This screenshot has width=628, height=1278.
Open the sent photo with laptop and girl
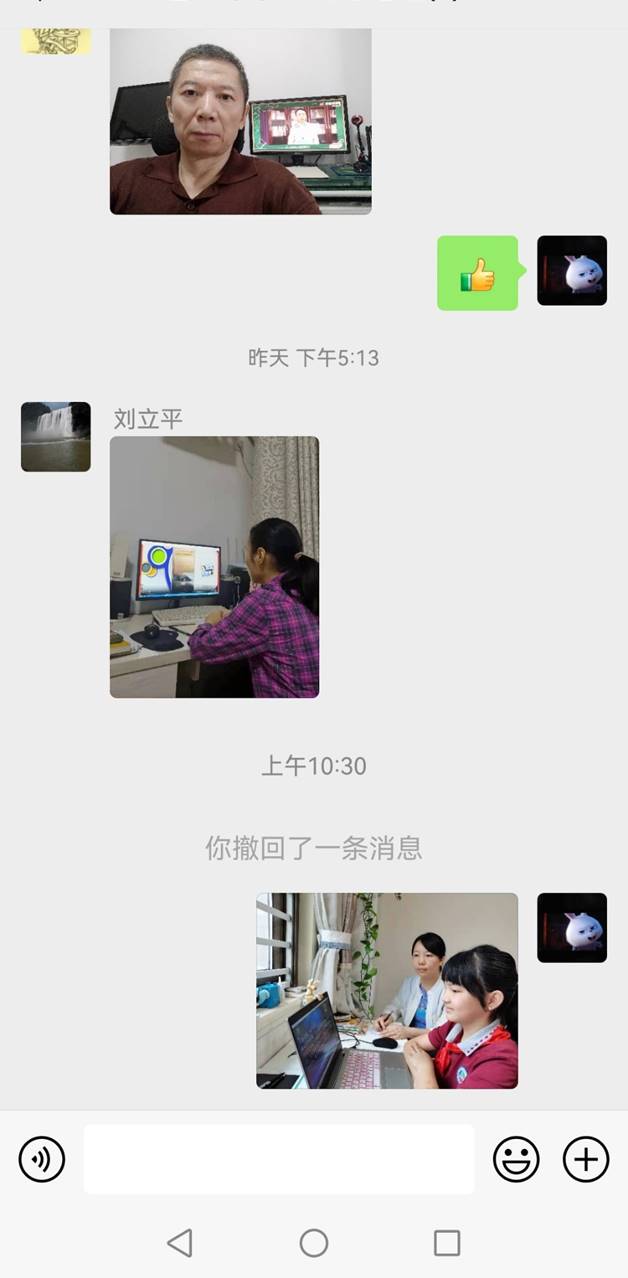[387, 990]
